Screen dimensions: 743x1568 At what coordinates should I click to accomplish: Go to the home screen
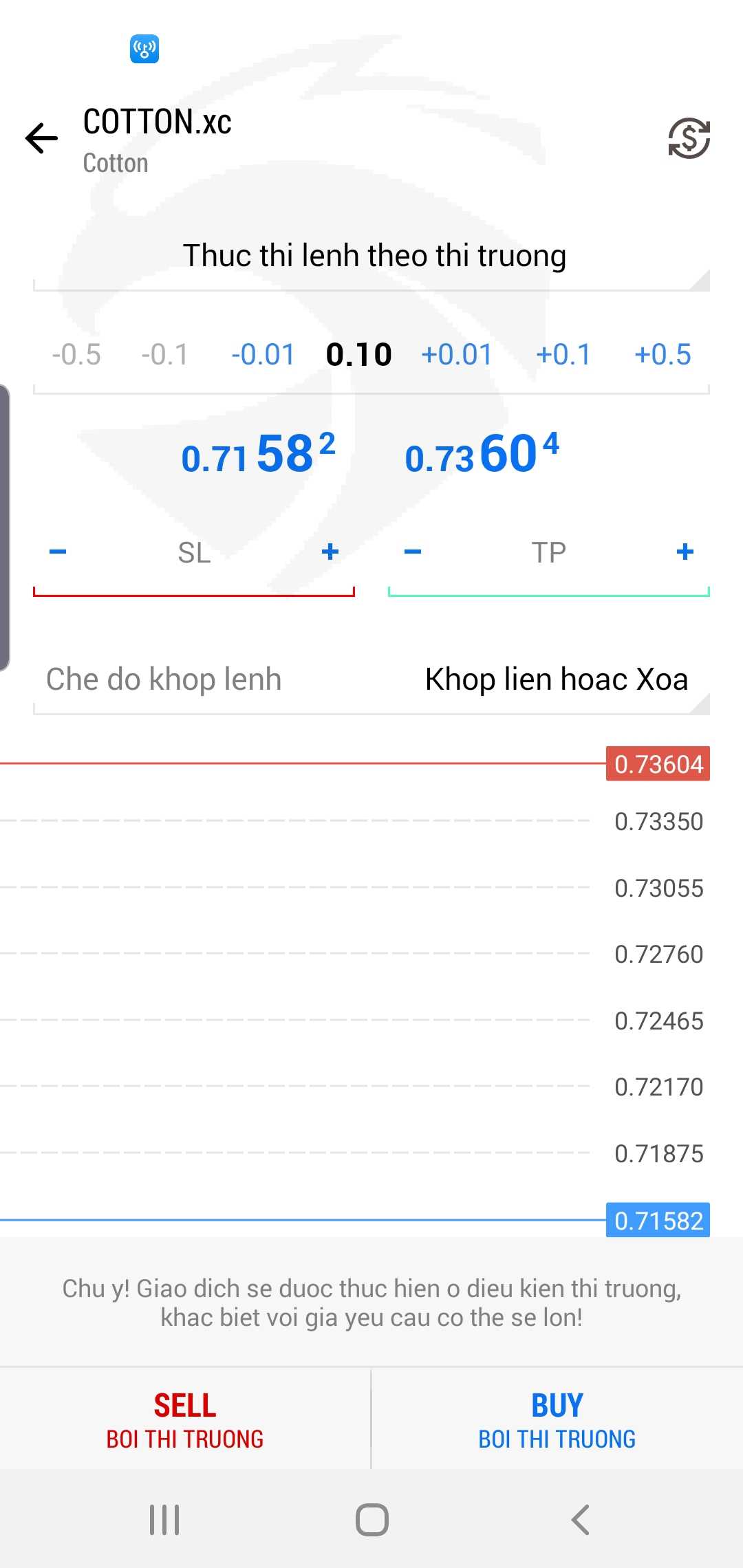point(372,1520)
